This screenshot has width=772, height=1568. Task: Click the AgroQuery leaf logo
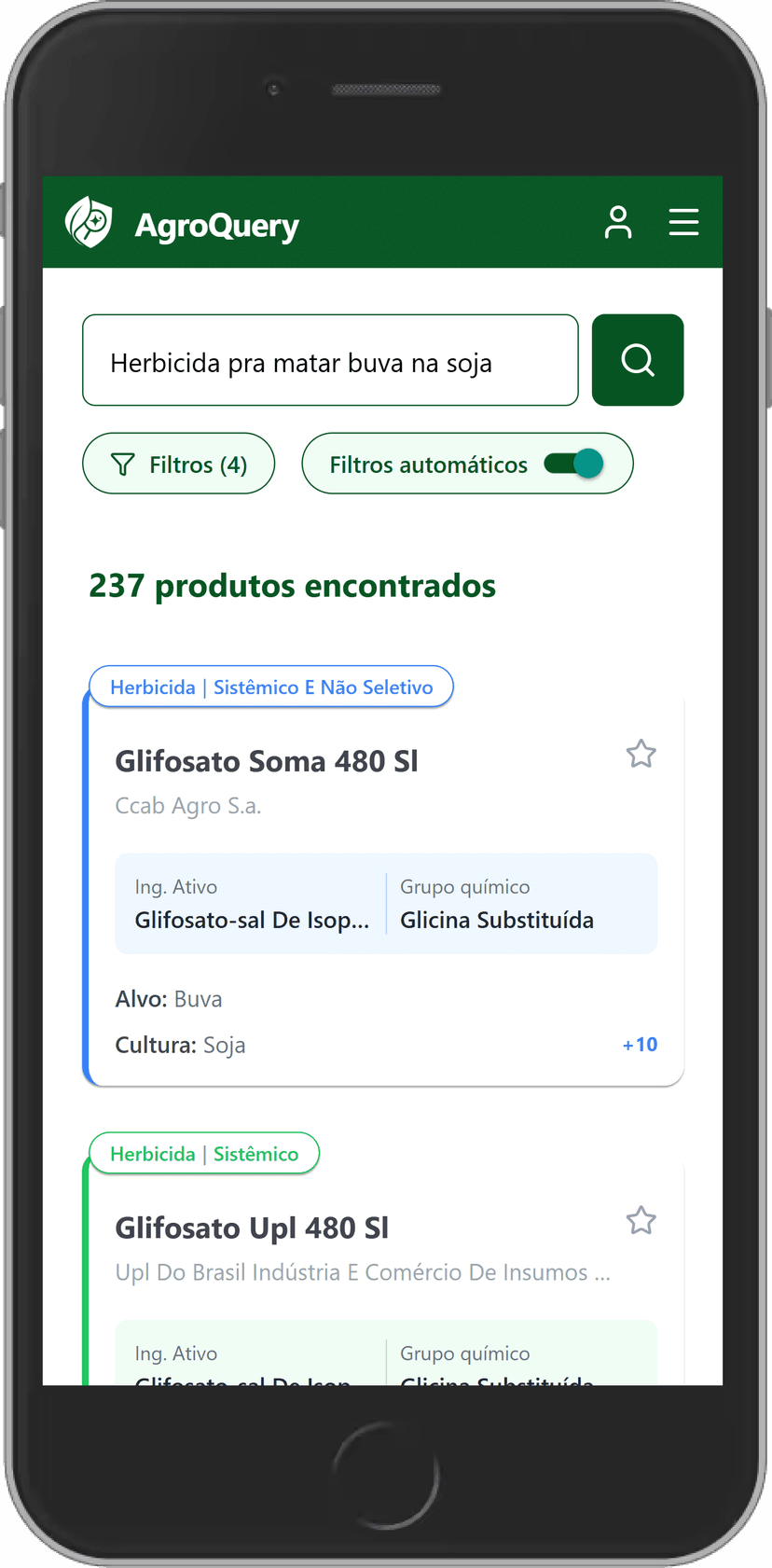tap(89, 222)
